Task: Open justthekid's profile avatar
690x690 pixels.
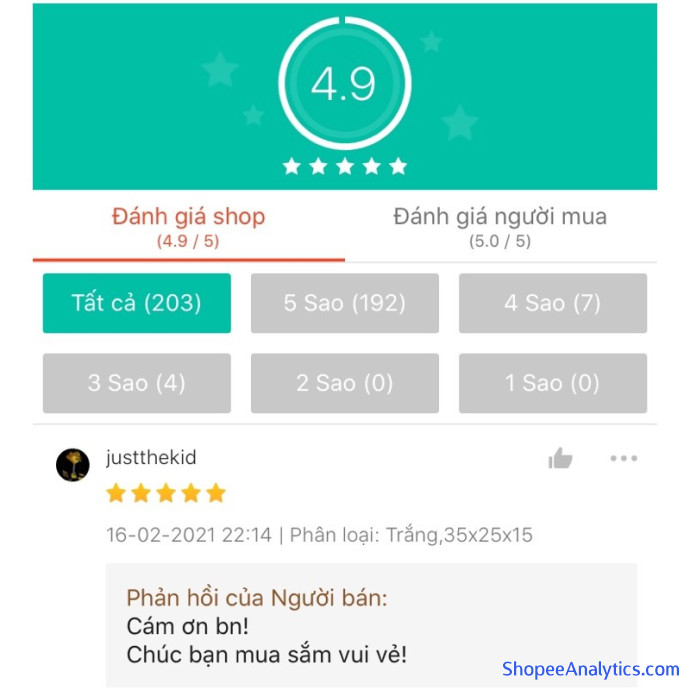Action: (x=73, y=465)
